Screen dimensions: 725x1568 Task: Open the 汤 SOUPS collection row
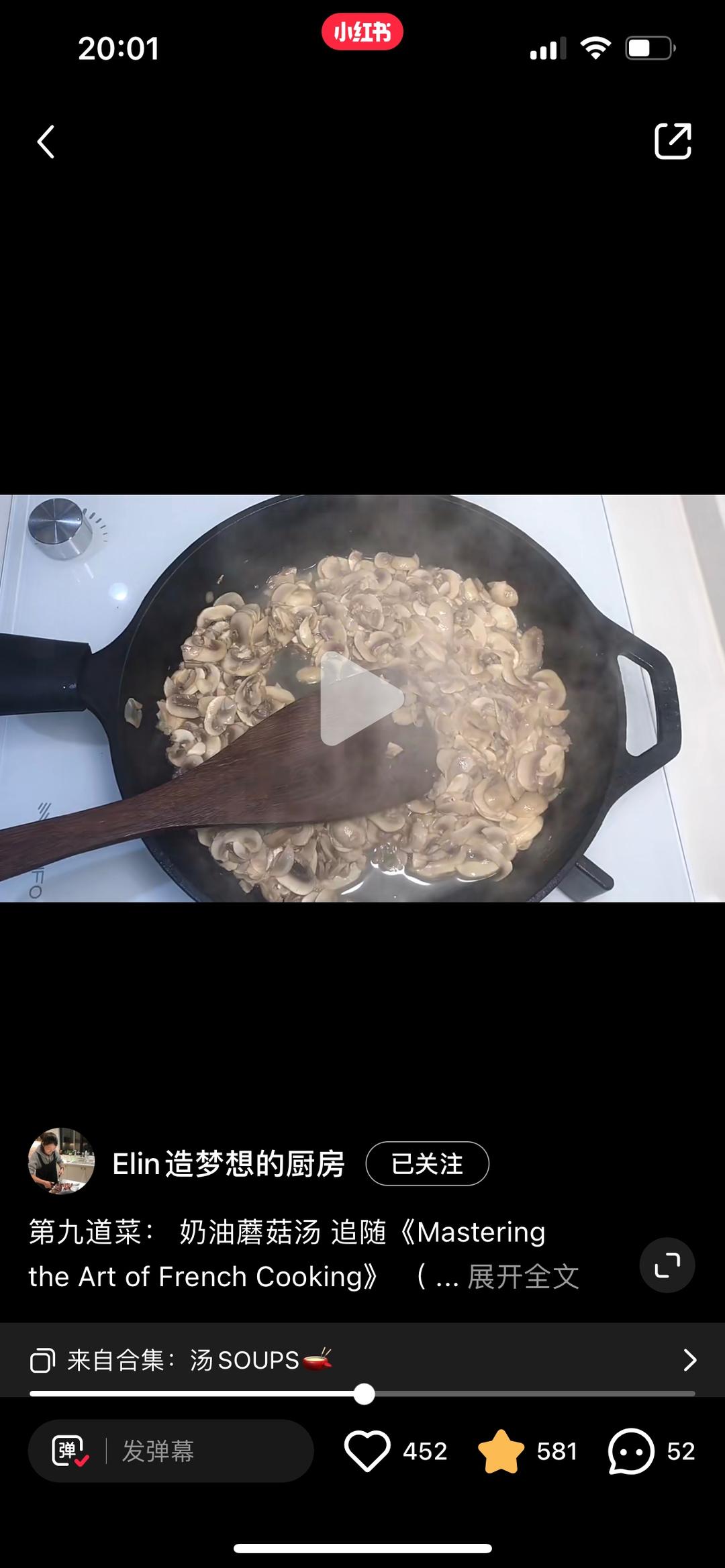(362, 1360)
